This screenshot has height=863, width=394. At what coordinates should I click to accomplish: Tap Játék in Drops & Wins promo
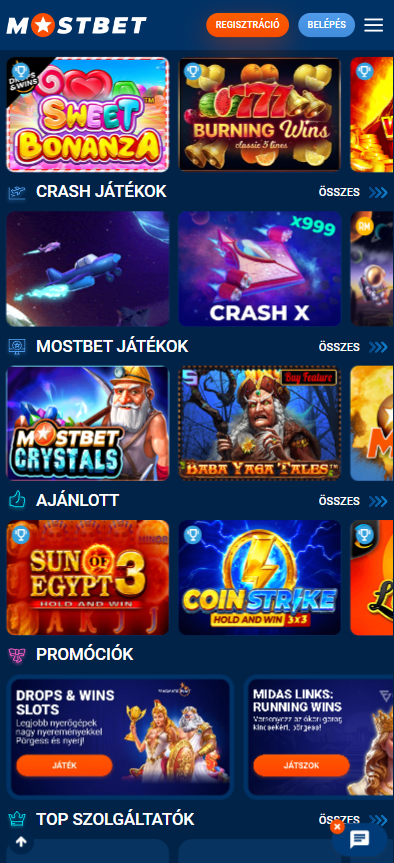pyautogui.click(x=64, y=765)
